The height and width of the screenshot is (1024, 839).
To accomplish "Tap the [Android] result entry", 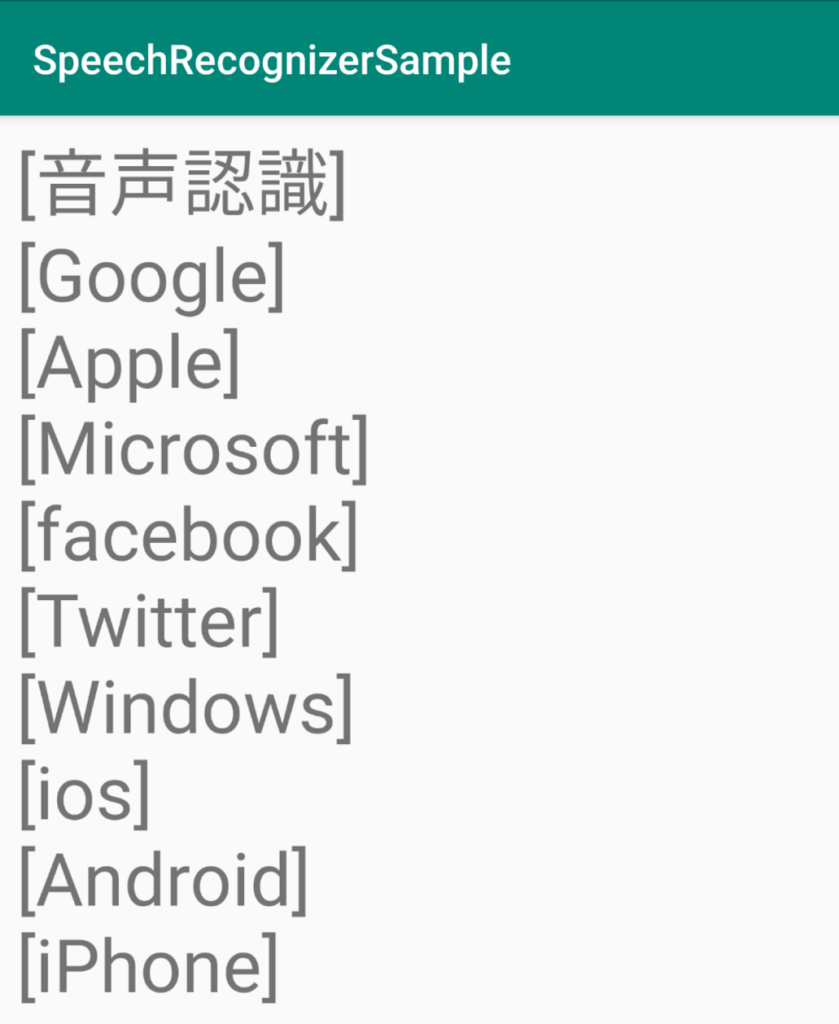I will (165, 878).
